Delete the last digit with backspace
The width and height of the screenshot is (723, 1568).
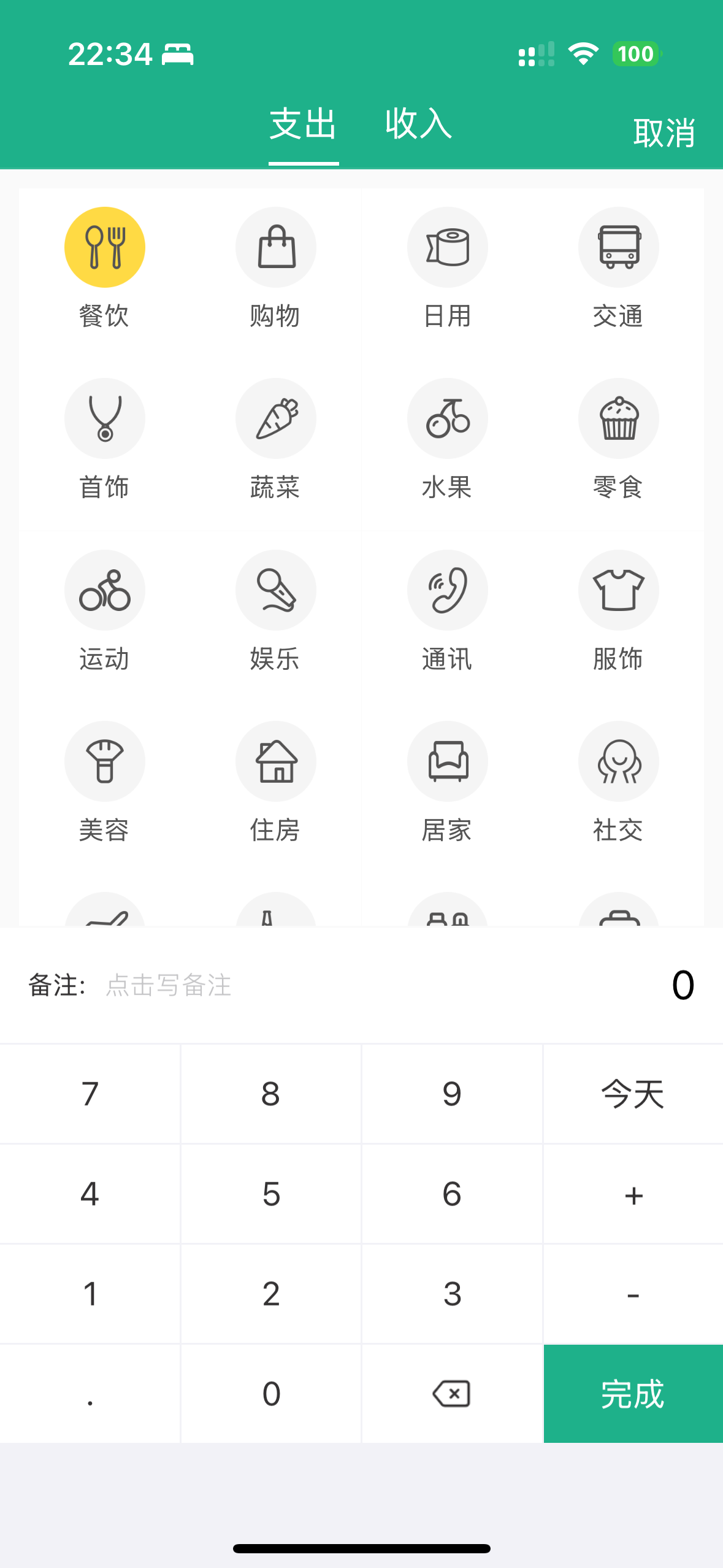[x=452, y=1394]
